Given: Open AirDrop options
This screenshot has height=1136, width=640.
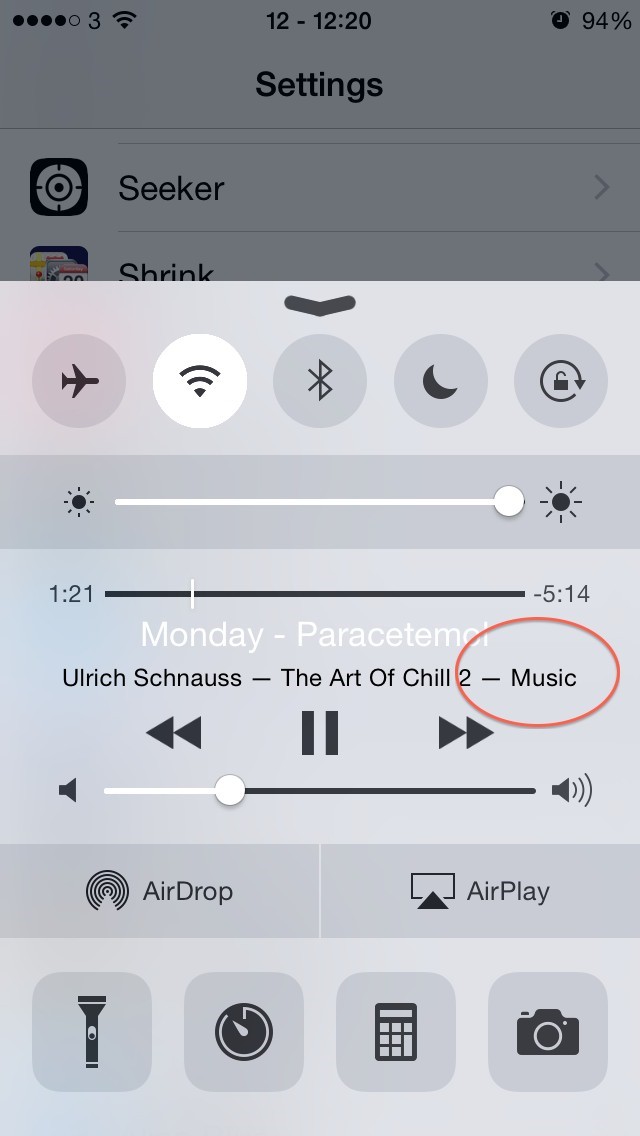Looking at the screenshot, I should click(x=159, y=890).
